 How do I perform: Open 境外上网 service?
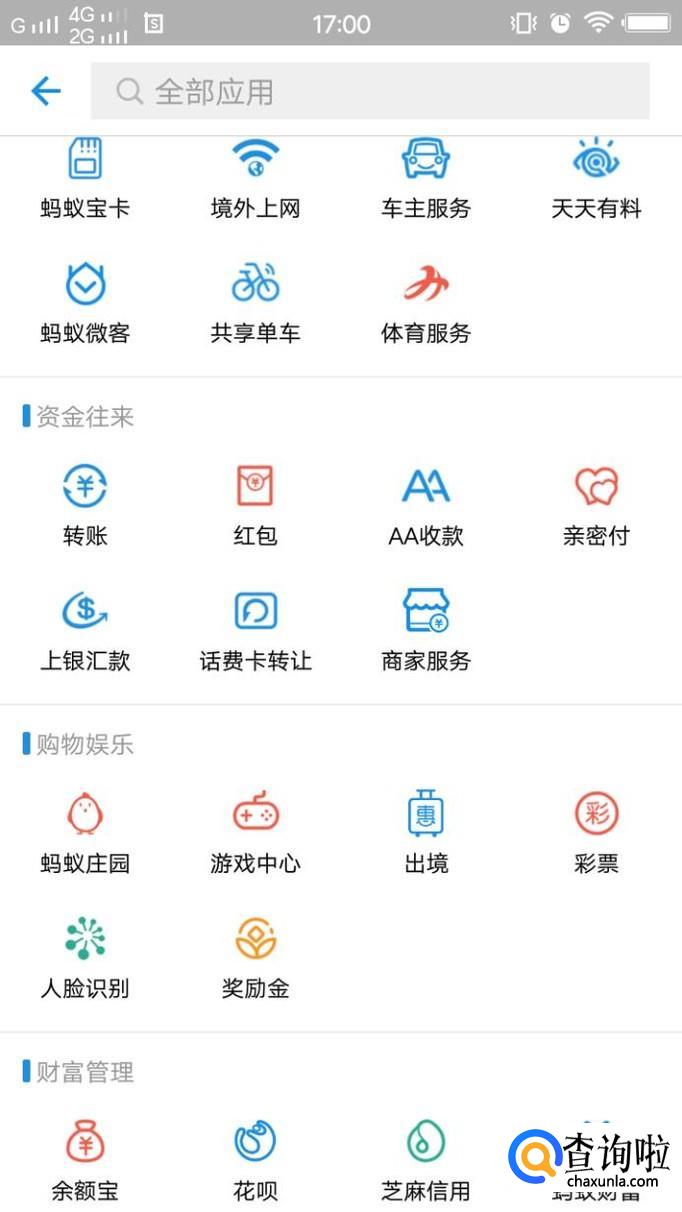255,180
